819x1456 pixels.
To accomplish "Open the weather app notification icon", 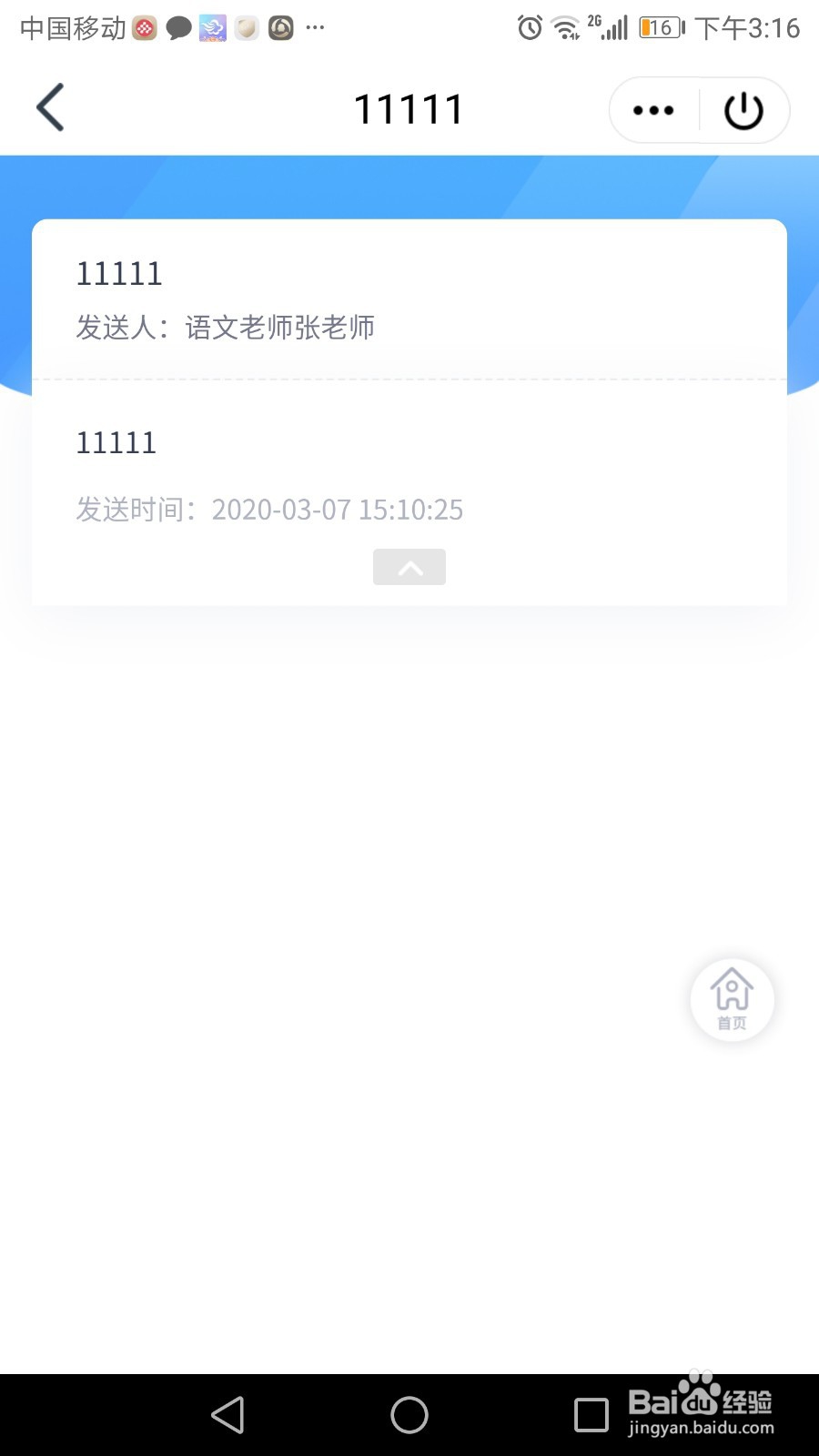I will (x=212, y=27).
